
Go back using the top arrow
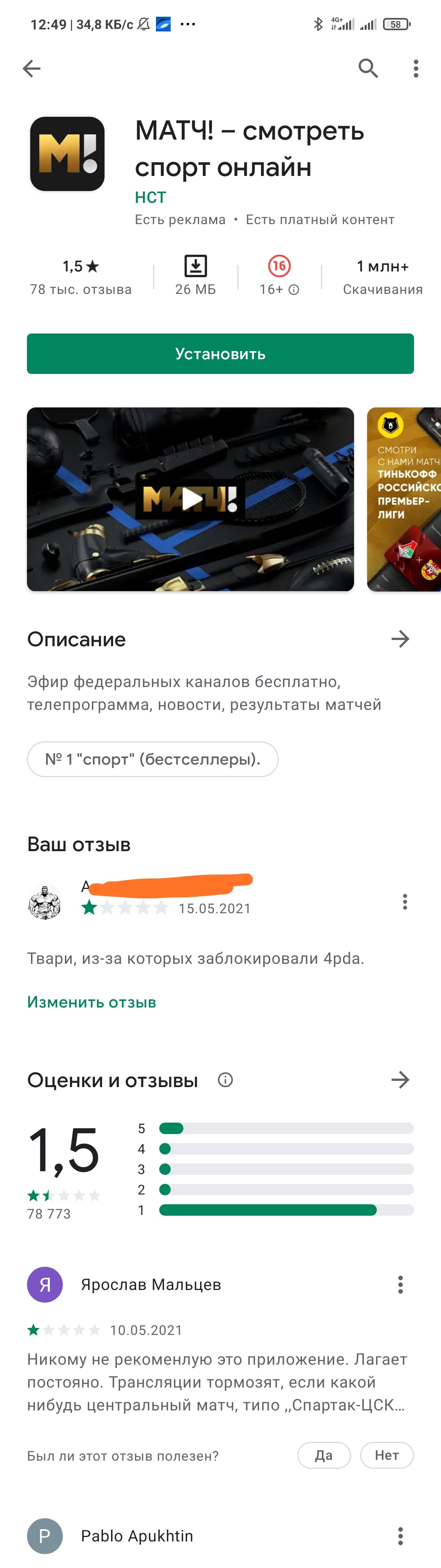[x=32, y=69]
